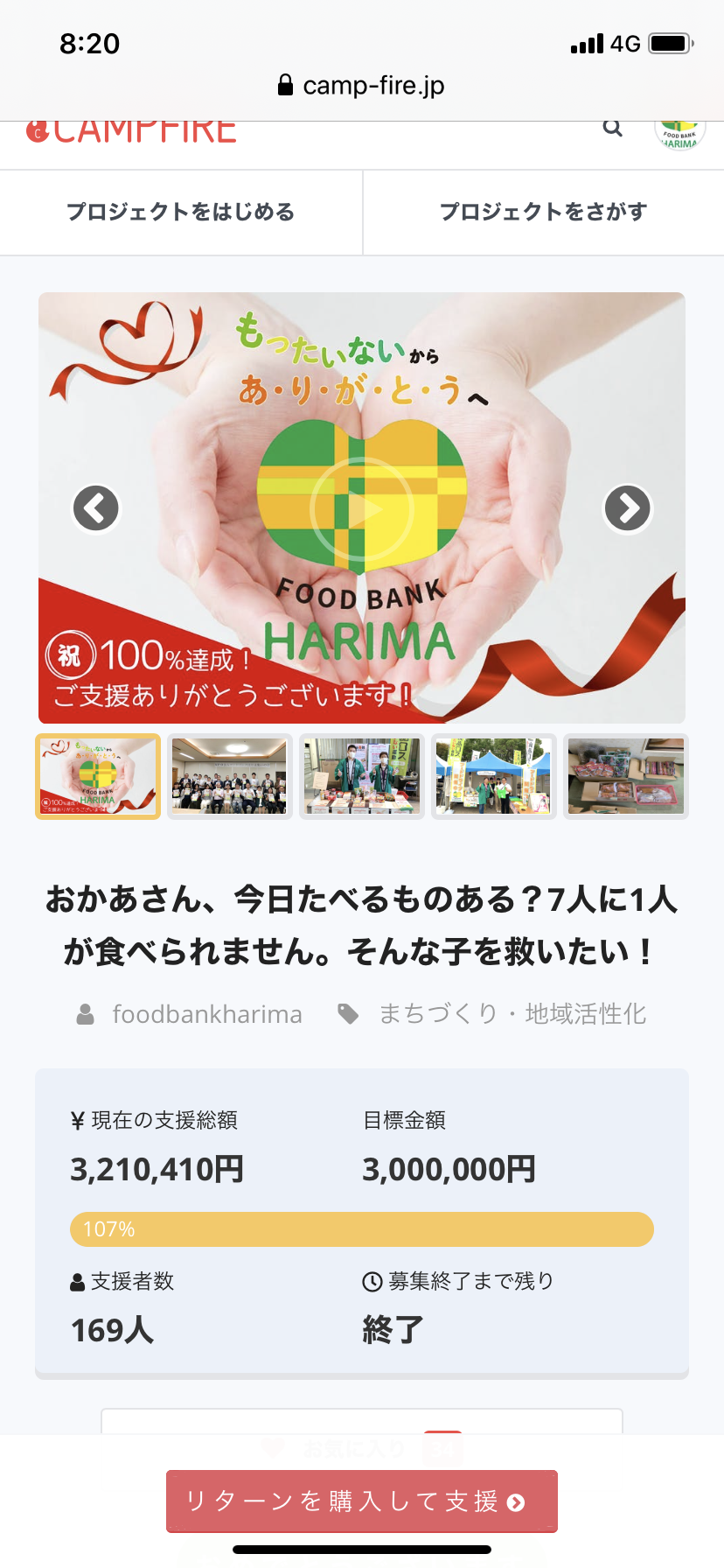Go to the CAMPFIRE home logo

tap(131, 131)
